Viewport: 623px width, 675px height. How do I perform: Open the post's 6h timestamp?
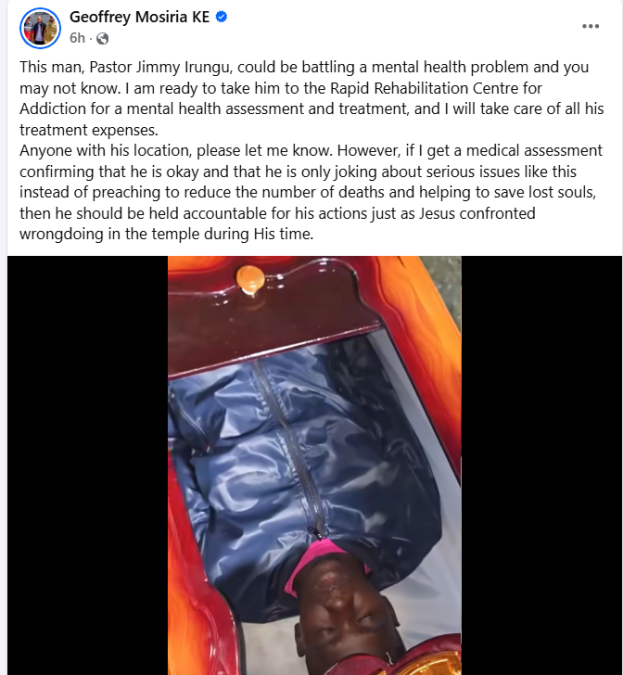(x=77, y=38)
